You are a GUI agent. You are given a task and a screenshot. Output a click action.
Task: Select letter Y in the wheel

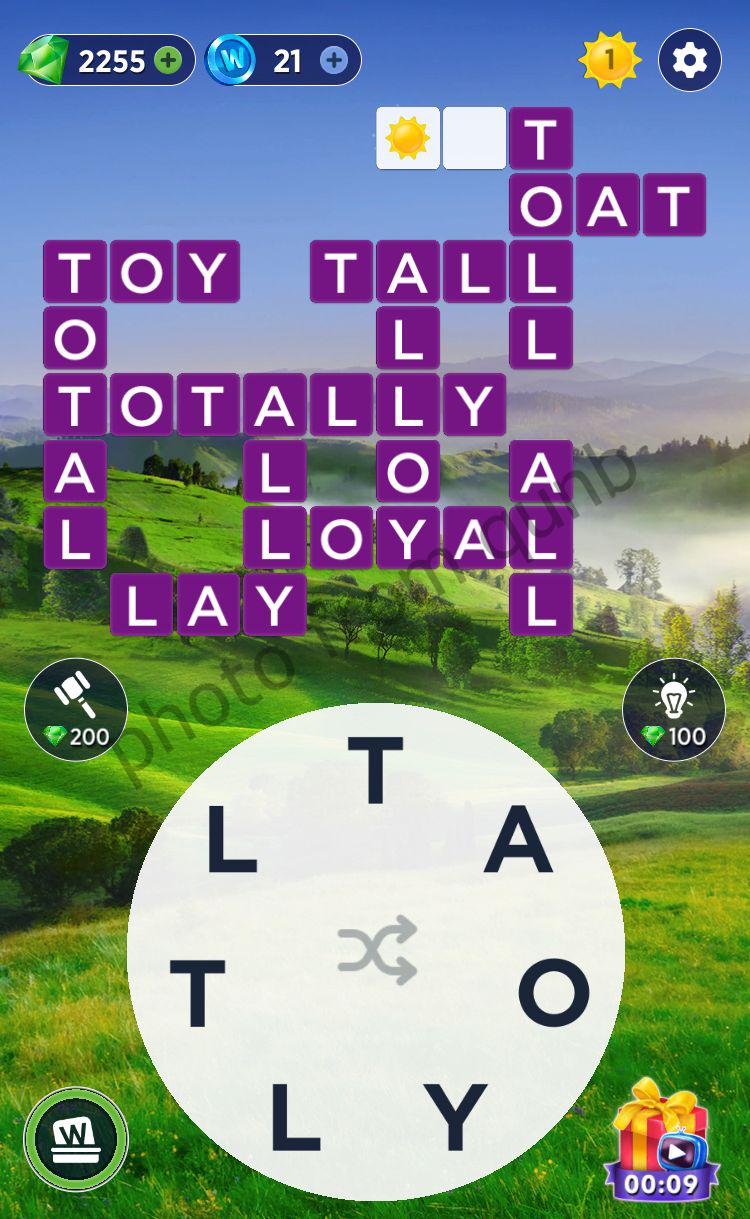(x=453, y=1115)
